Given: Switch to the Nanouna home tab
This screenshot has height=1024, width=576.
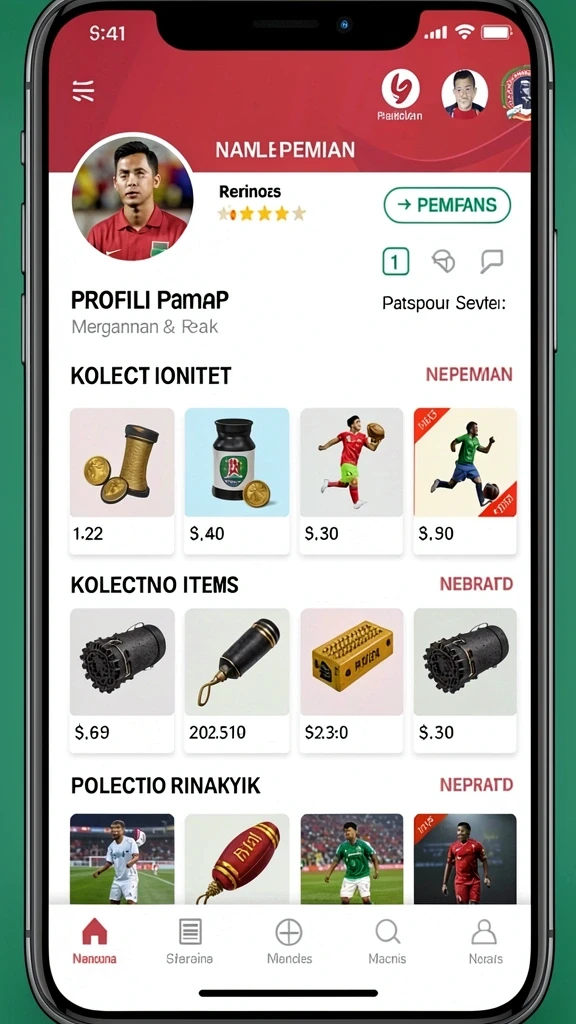Looking at the screenshot, I should click(x=95, y=941).
